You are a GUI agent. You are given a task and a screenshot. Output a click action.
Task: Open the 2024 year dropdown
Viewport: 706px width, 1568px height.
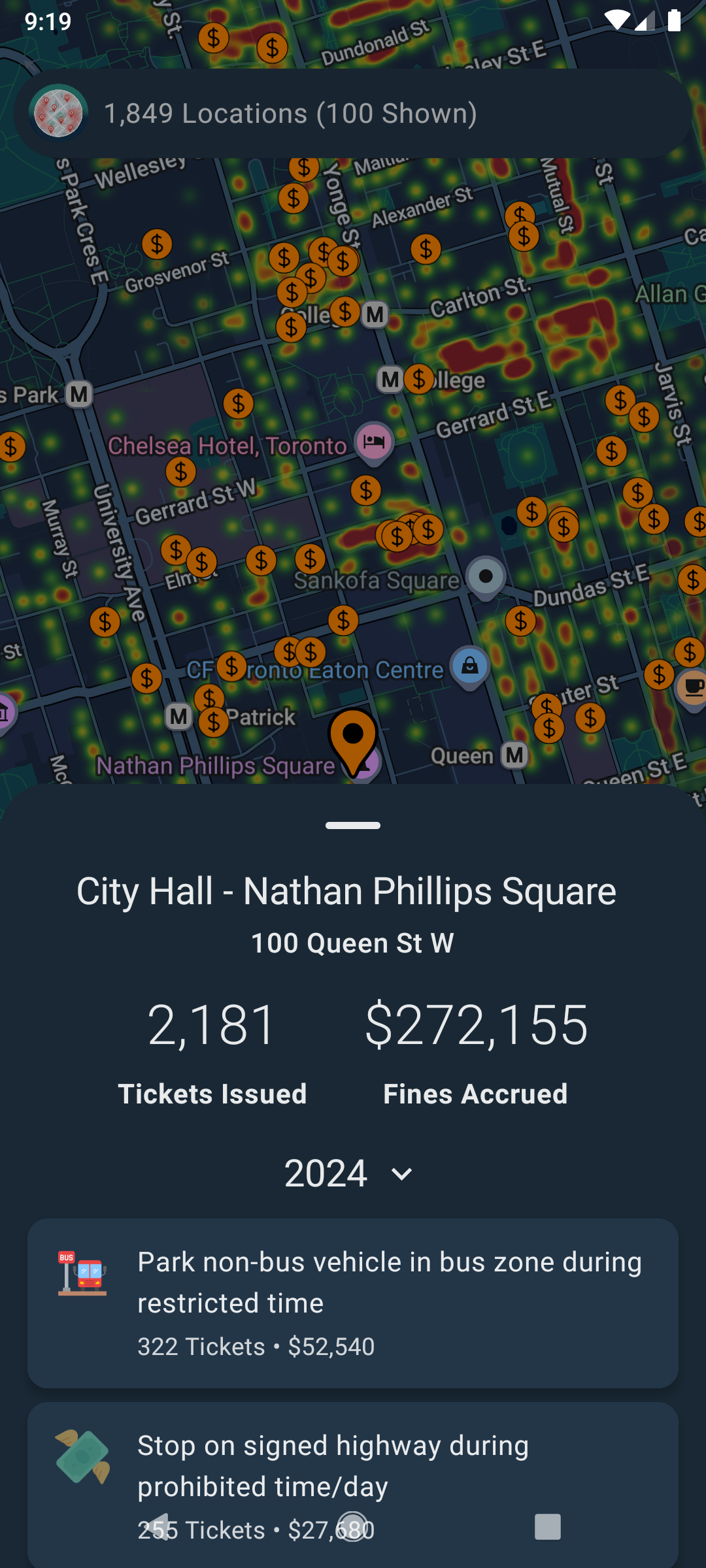(351, 1173)
